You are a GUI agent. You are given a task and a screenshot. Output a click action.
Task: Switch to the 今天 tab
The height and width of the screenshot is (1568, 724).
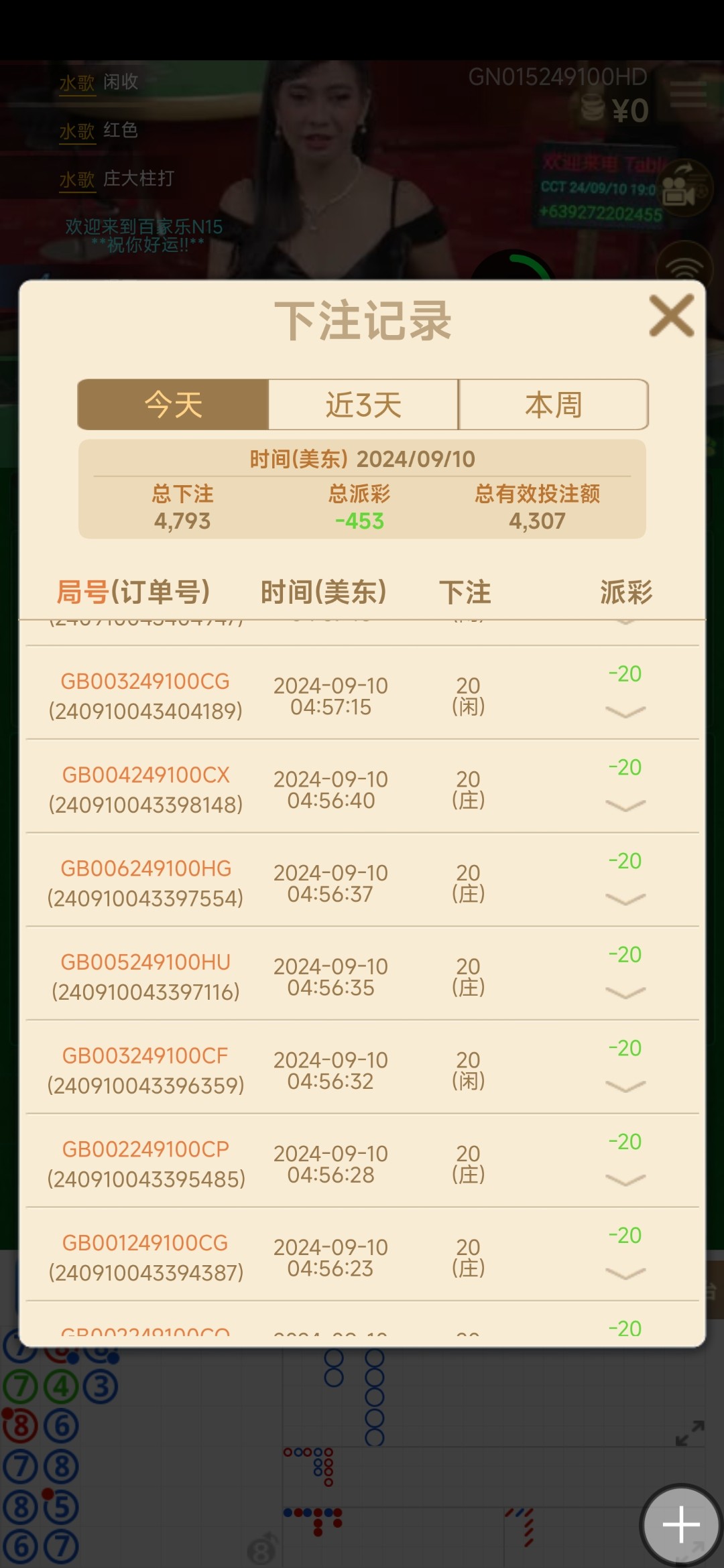coord(174,405)
